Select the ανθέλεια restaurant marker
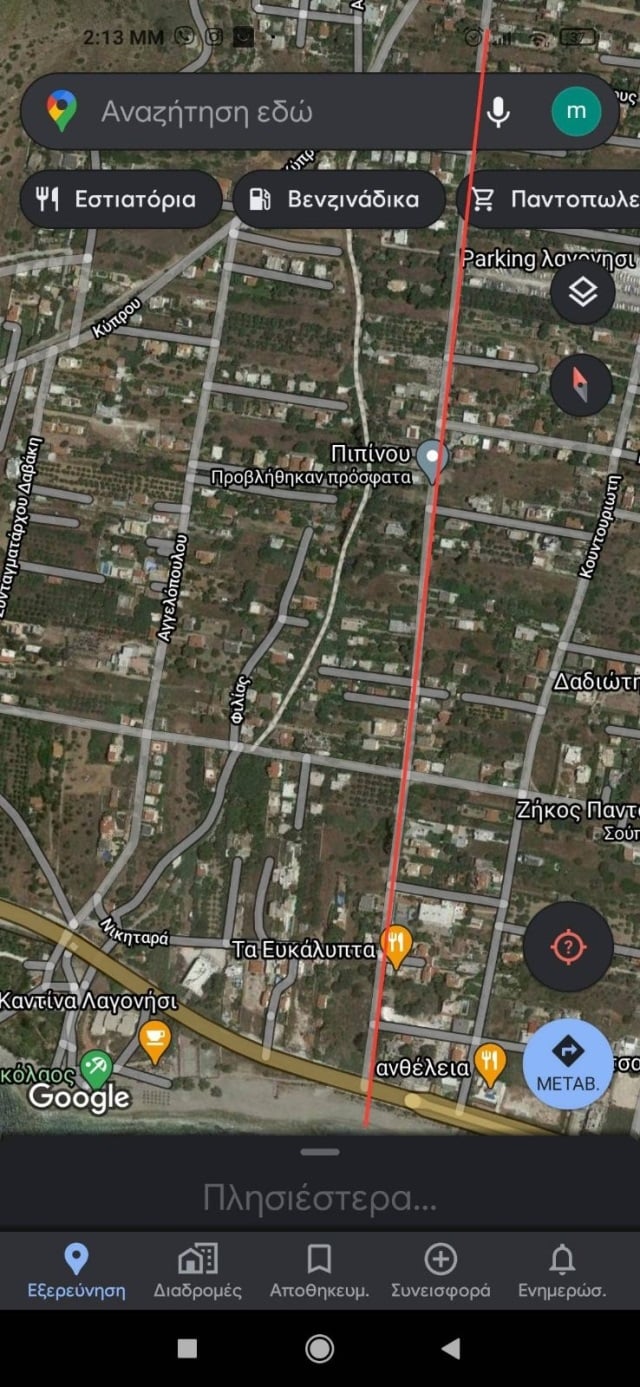 490,1064
